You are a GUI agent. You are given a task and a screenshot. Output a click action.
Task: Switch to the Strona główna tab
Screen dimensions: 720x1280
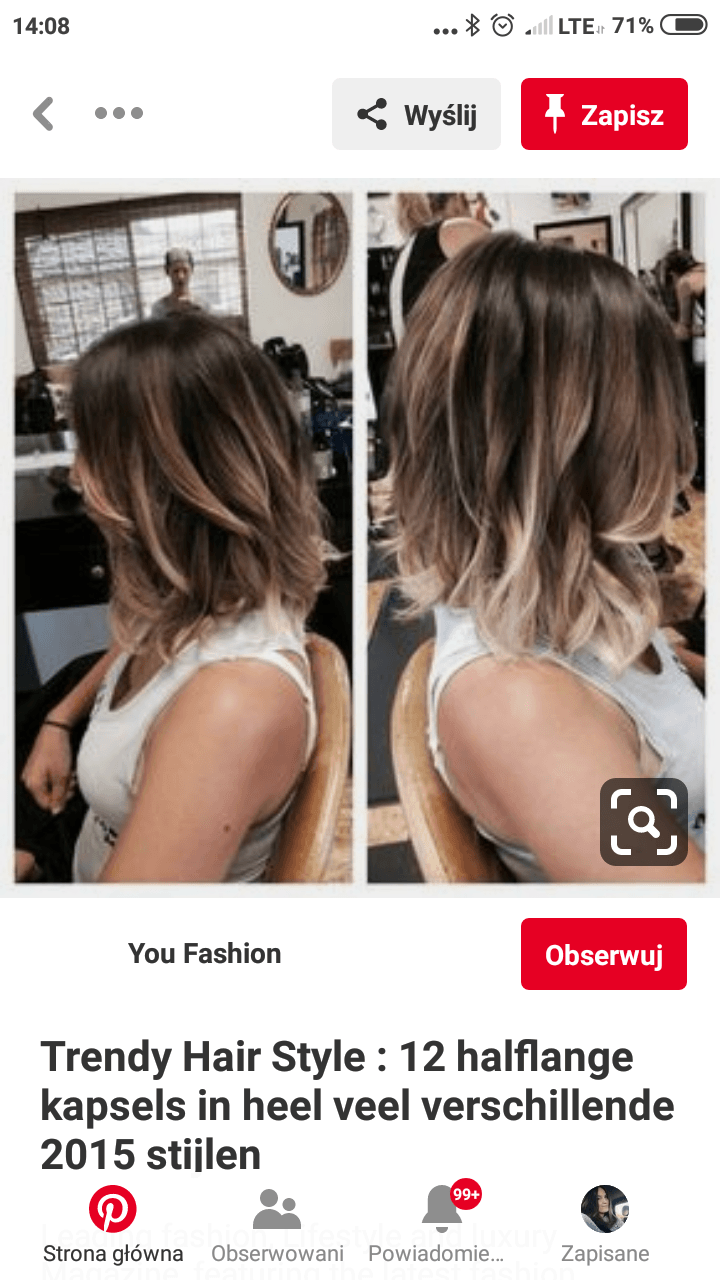[113, 1225]
